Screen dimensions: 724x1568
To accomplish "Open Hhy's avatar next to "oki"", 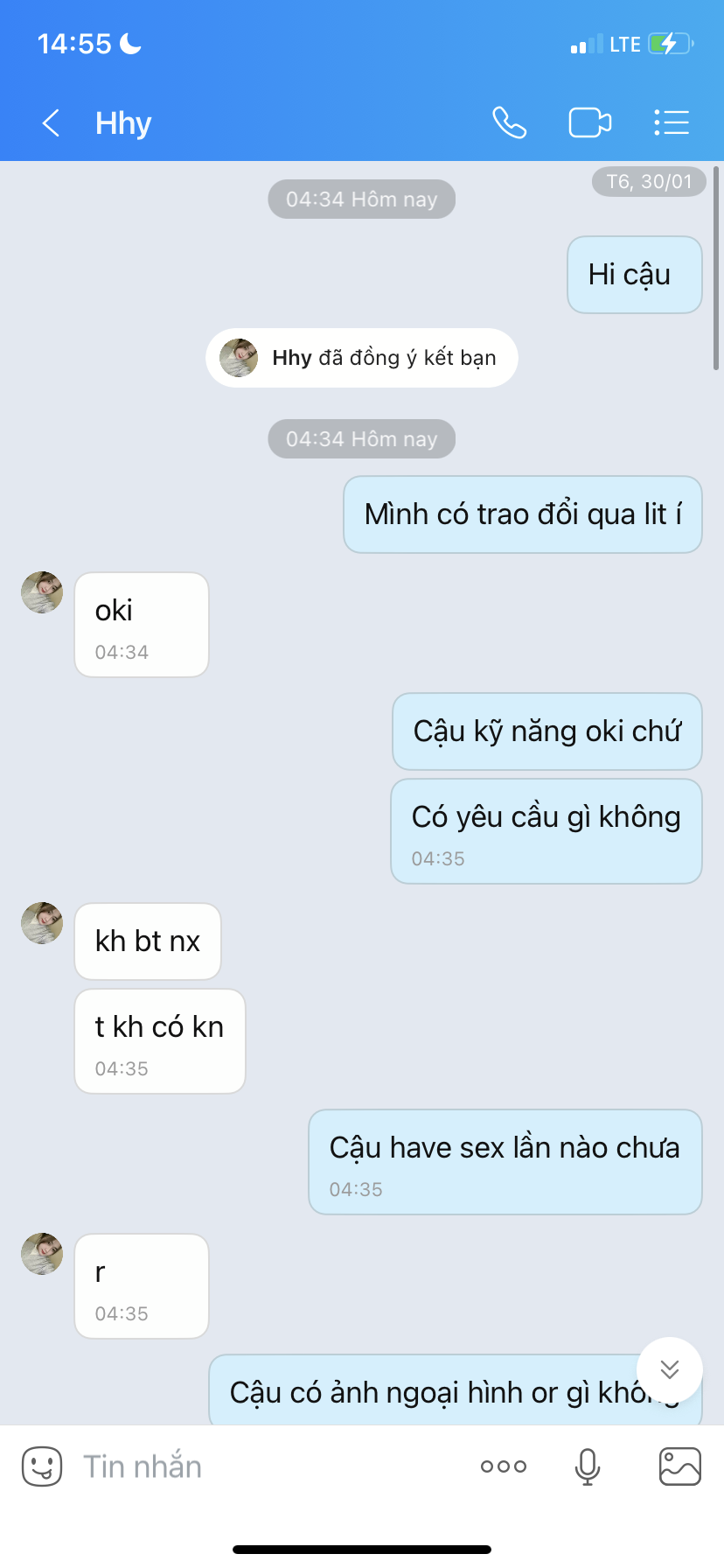I will click(x=42, y=592).
